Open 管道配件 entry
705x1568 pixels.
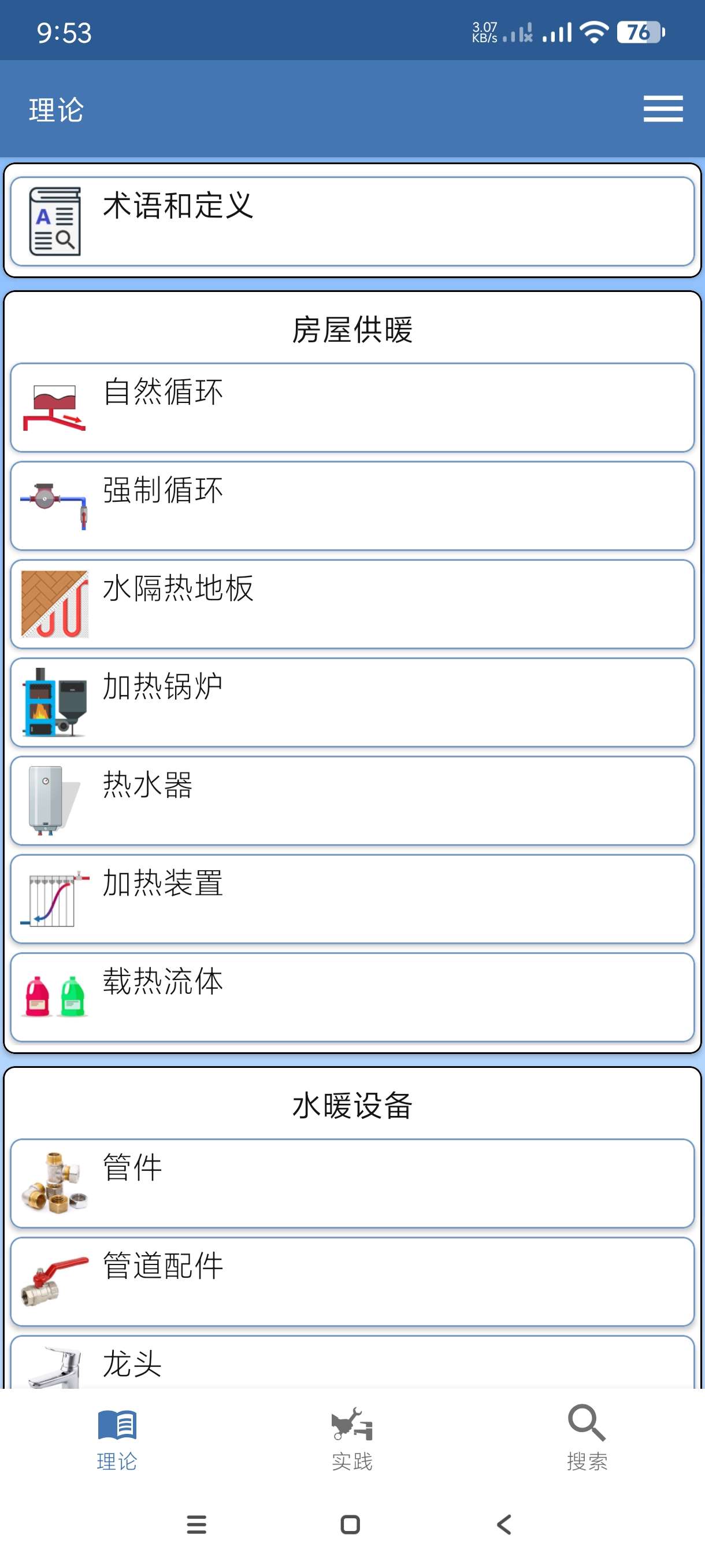(352, 1282)
